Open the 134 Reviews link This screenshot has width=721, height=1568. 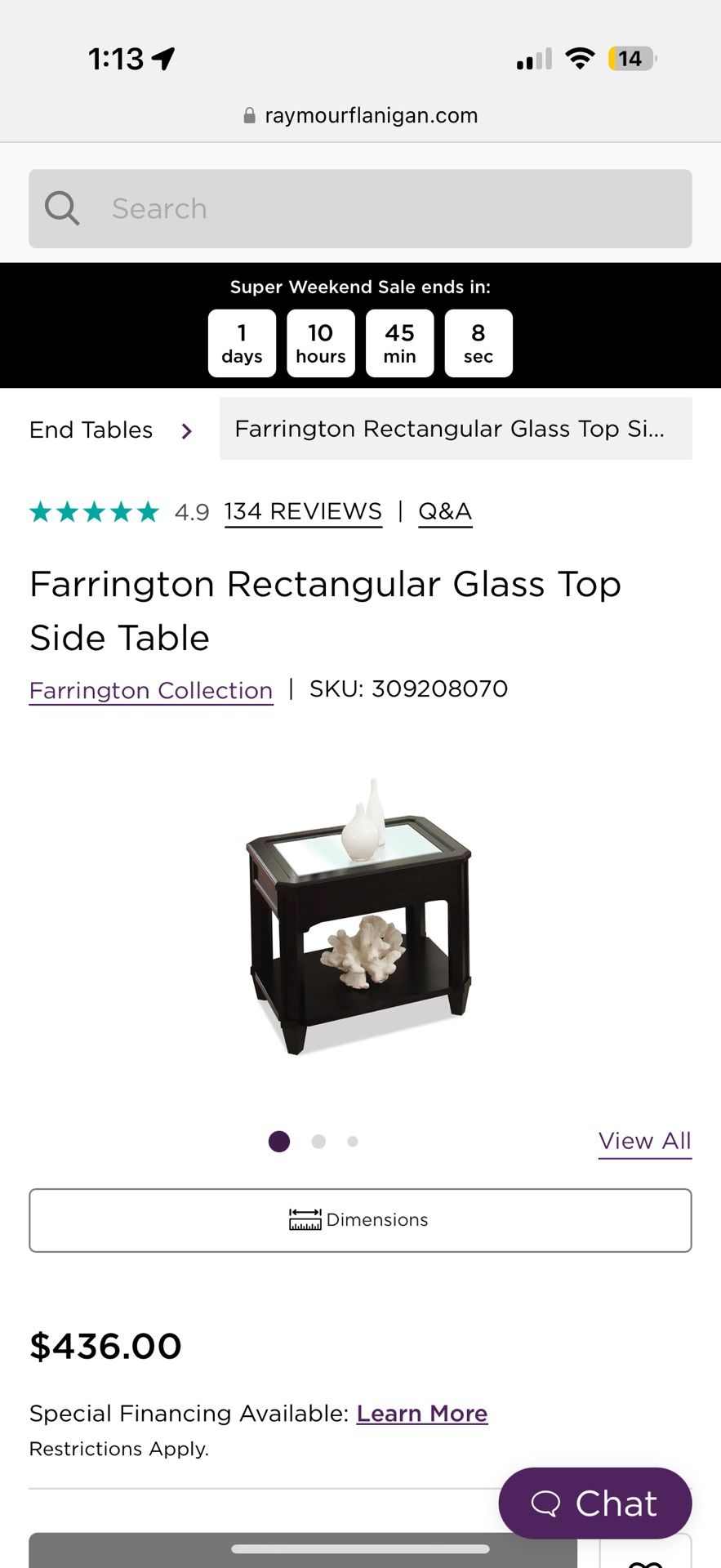pyautogui.click(x=303, y=511)
